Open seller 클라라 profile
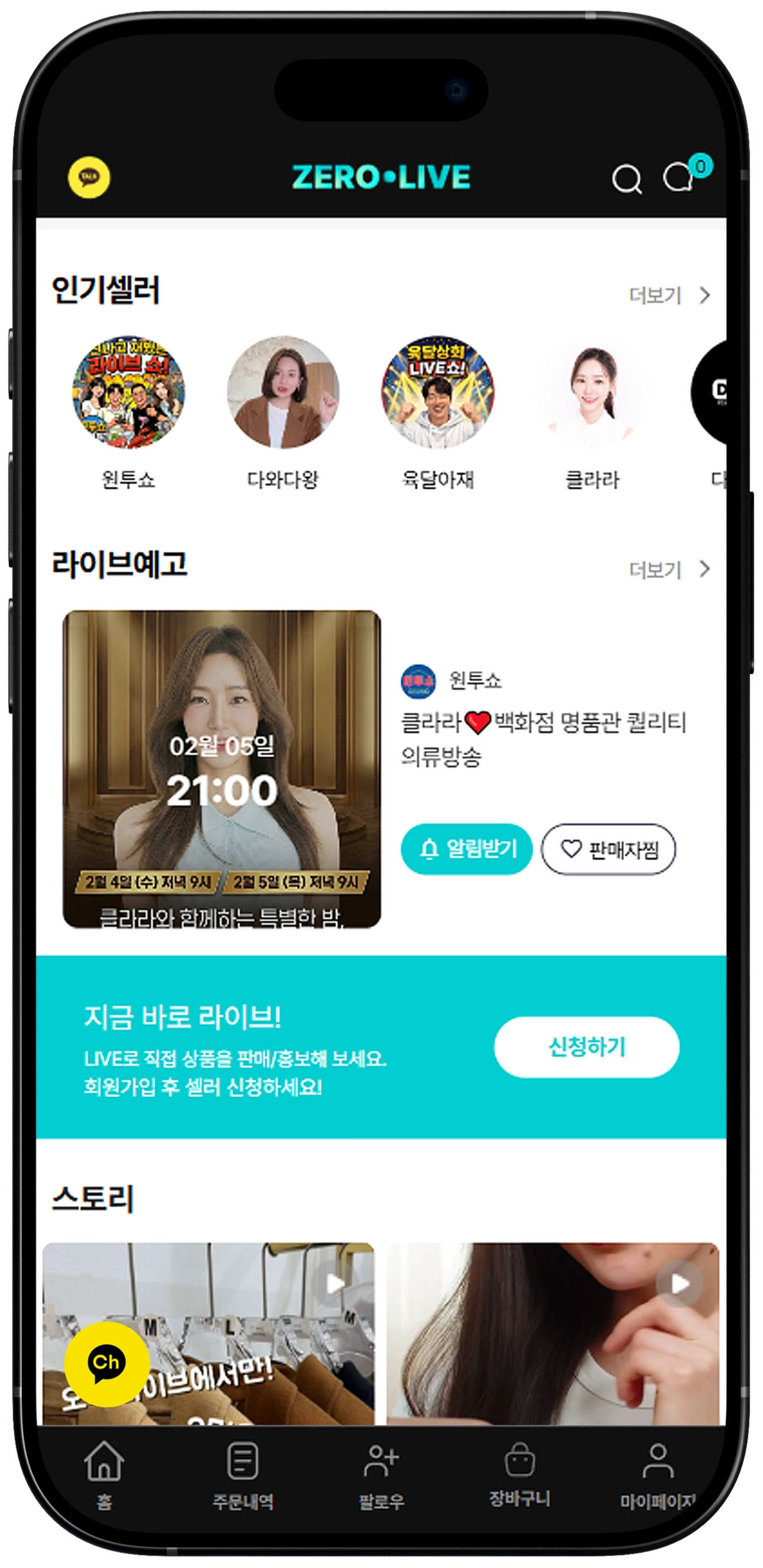Viewport: 763px width, 1568px height. (591, 393)
